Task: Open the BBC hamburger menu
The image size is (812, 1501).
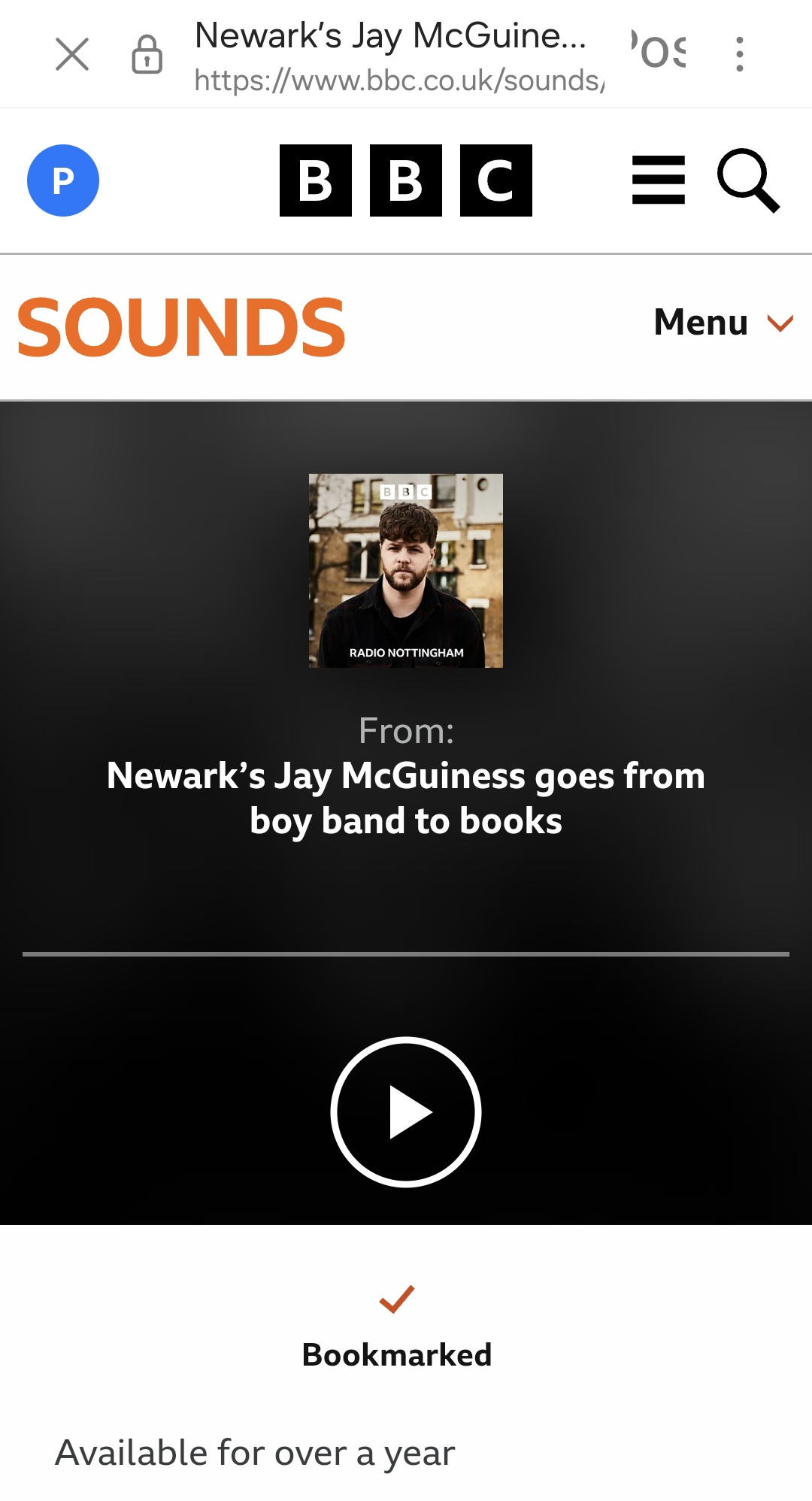Action: click(659, 180)
